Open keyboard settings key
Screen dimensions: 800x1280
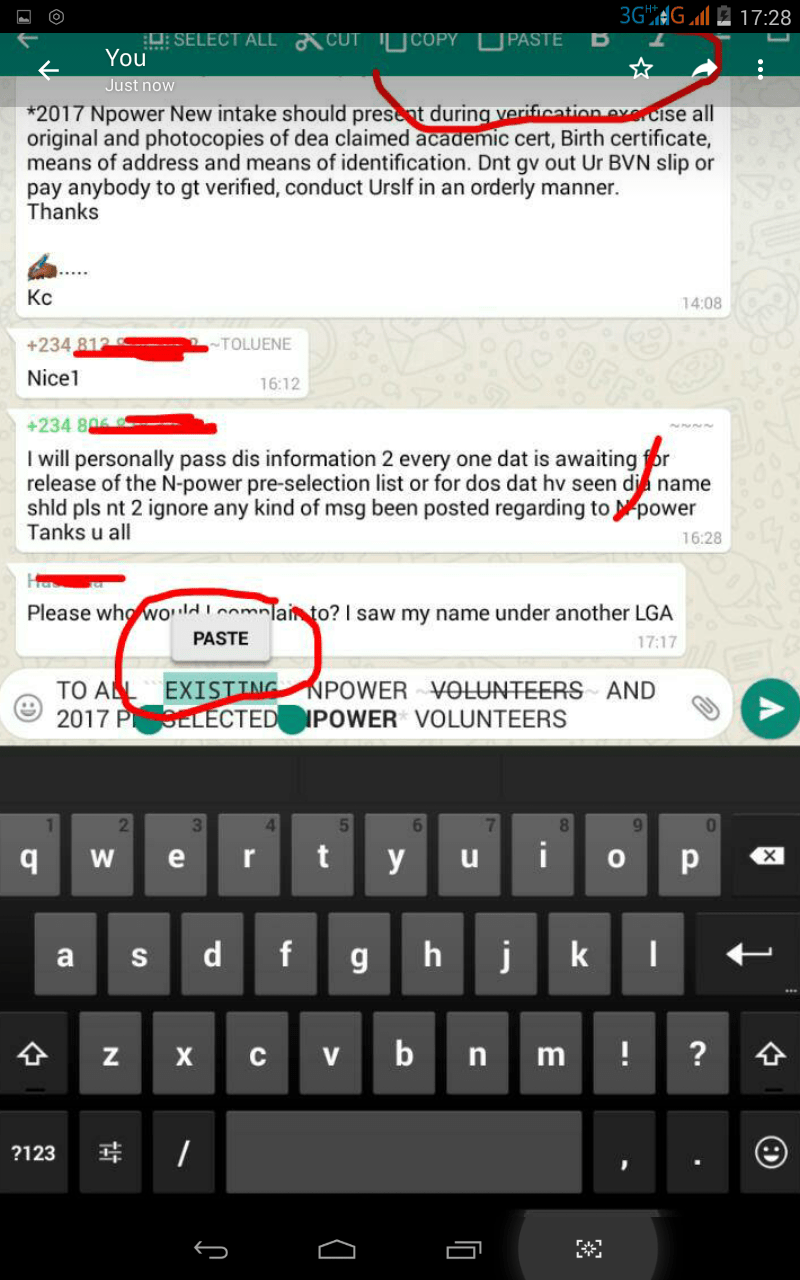[x=110, y=1153]
